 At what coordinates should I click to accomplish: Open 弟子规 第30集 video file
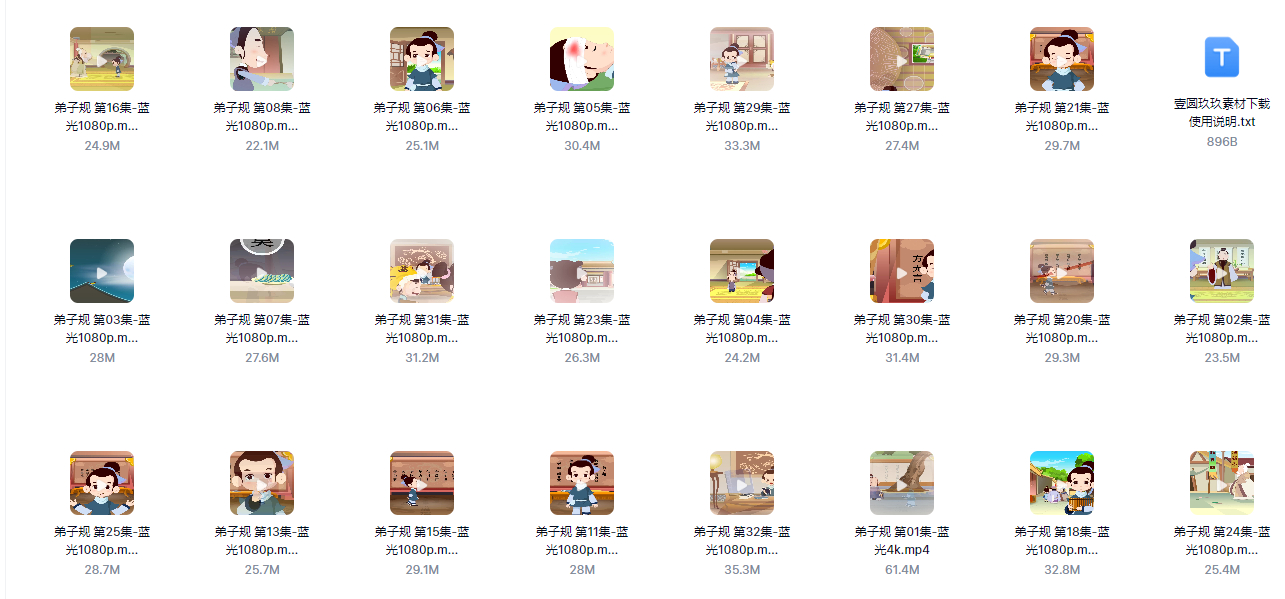point(902,271)
